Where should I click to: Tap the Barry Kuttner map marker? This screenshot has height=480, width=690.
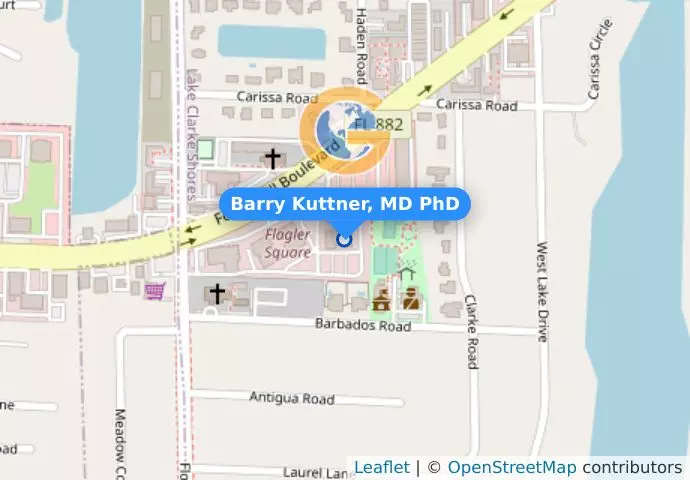tap(345, 238)
